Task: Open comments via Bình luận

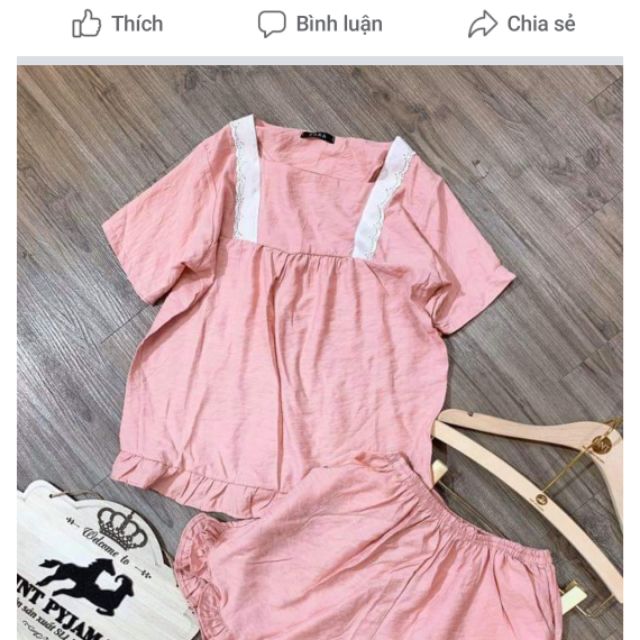Action: coord(320,24)
